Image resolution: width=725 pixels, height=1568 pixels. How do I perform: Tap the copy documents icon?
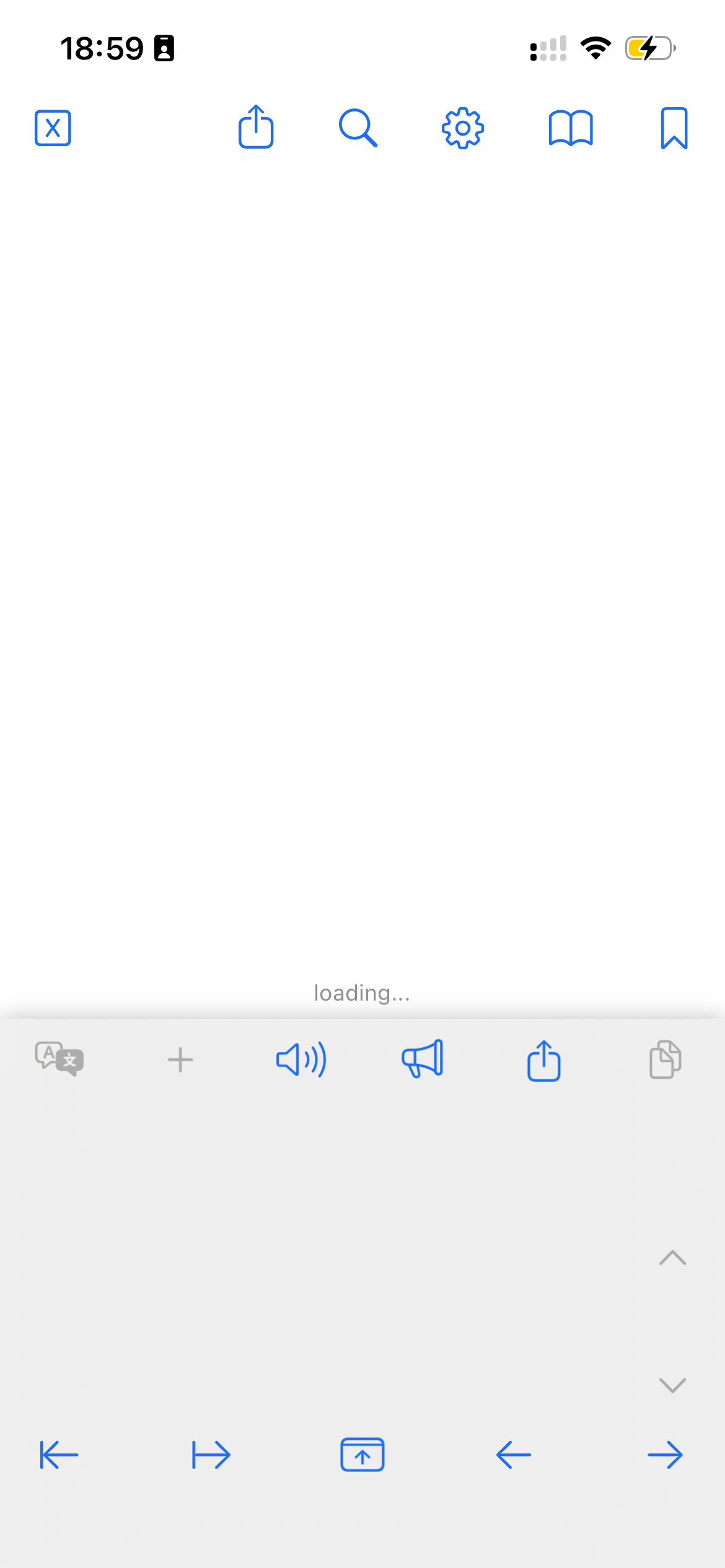tap(666, 1060)
